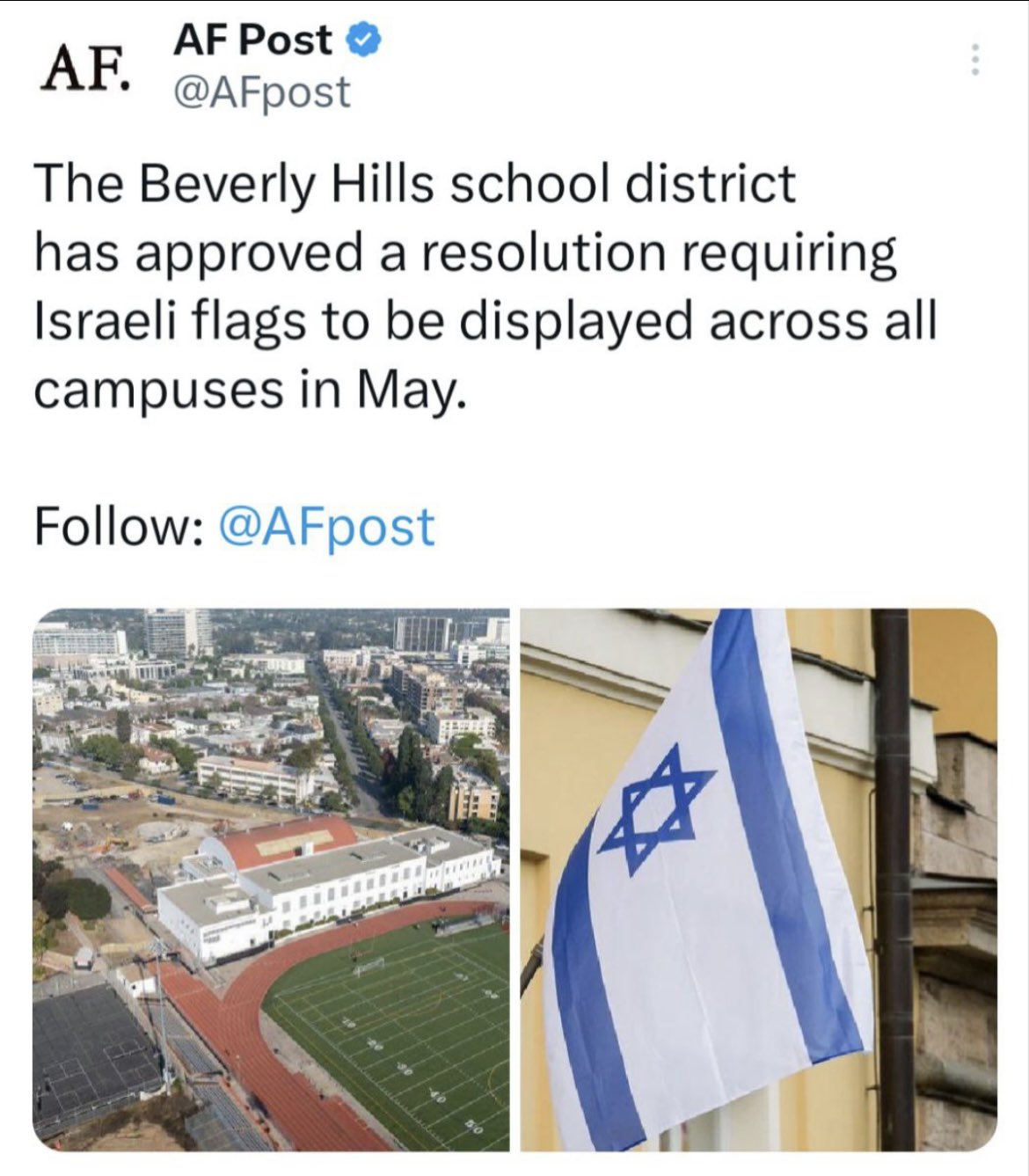Image resolution: width=1029 pixels, height=1176 pixels.
Task: Open the AF Post account name
Action: [253, 40]
